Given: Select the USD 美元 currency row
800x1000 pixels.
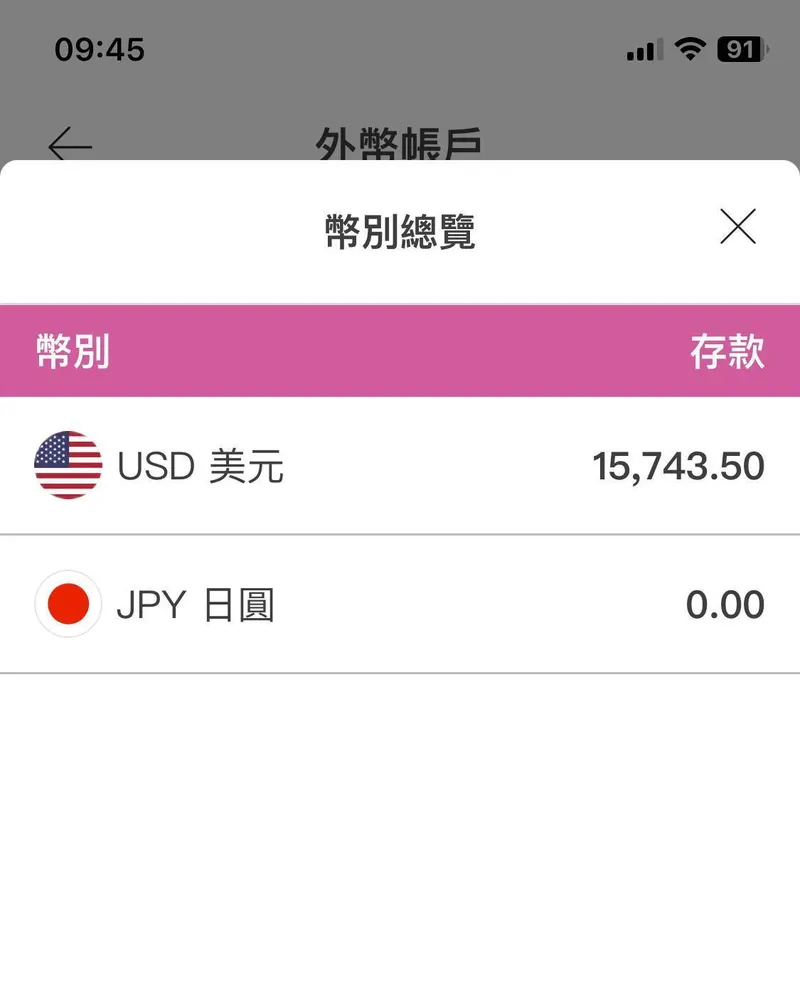Looking at the screenshot, I should pyautogui.click(x=400, y=466).
